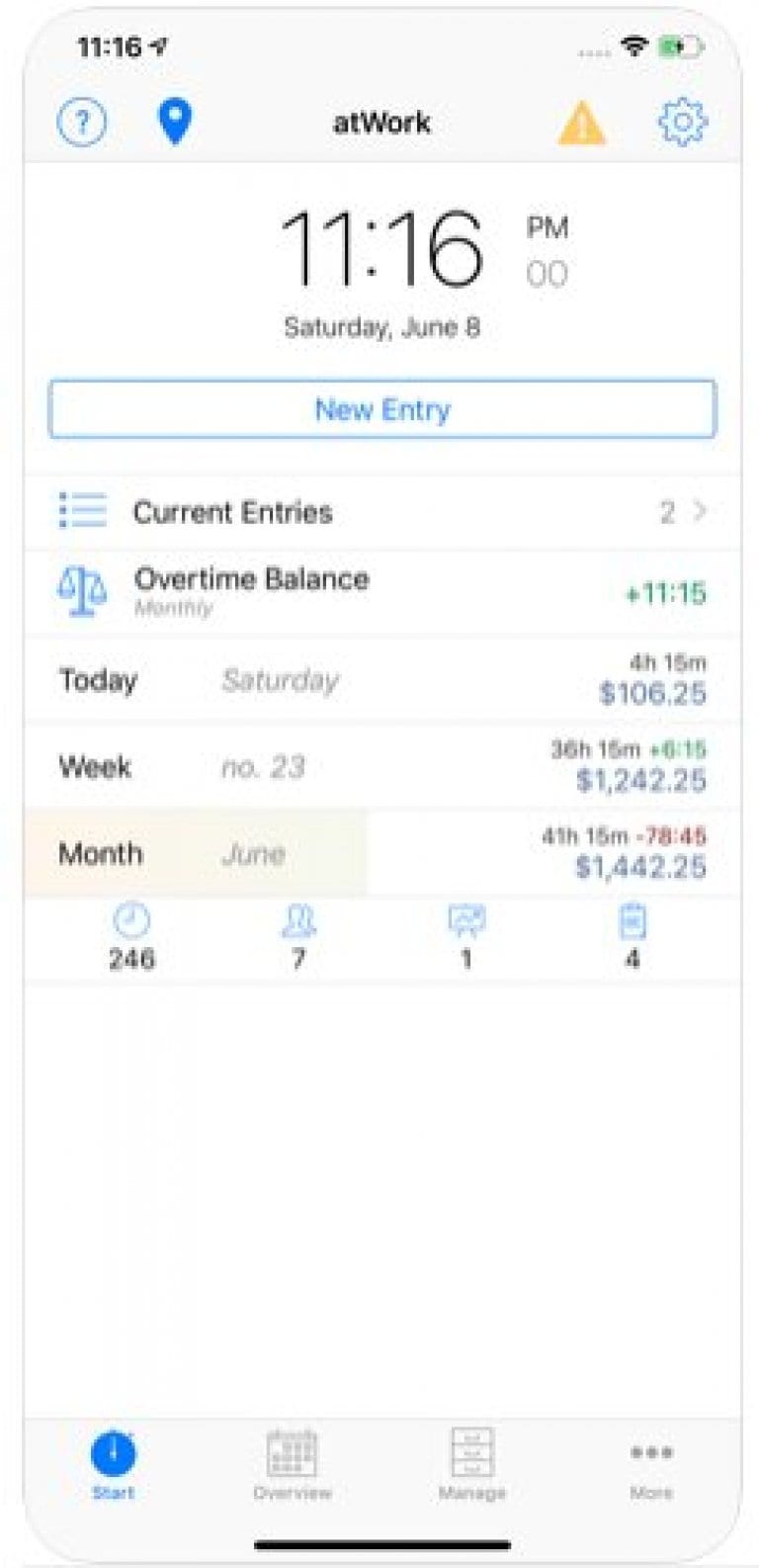Click the Current Entries list icon

click(82, 511)
